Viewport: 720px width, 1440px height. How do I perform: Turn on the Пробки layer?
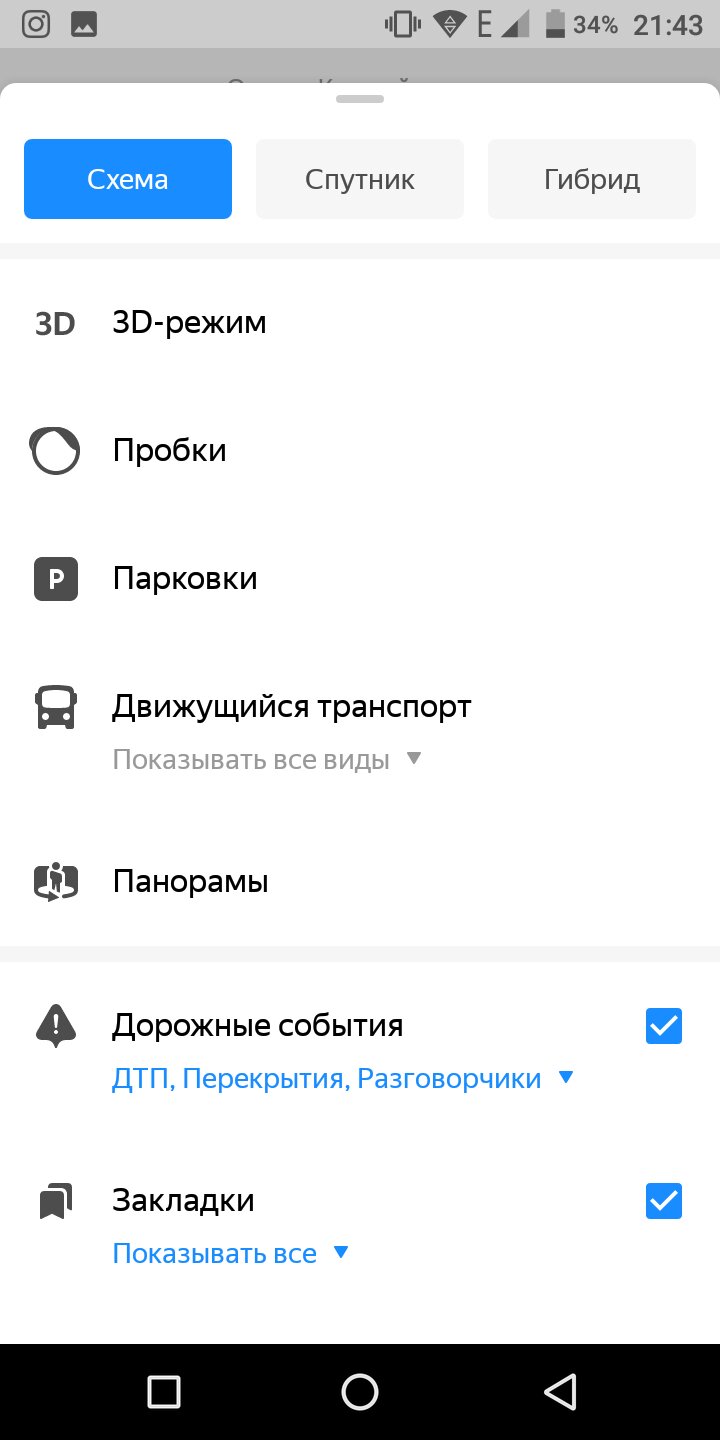360,451
